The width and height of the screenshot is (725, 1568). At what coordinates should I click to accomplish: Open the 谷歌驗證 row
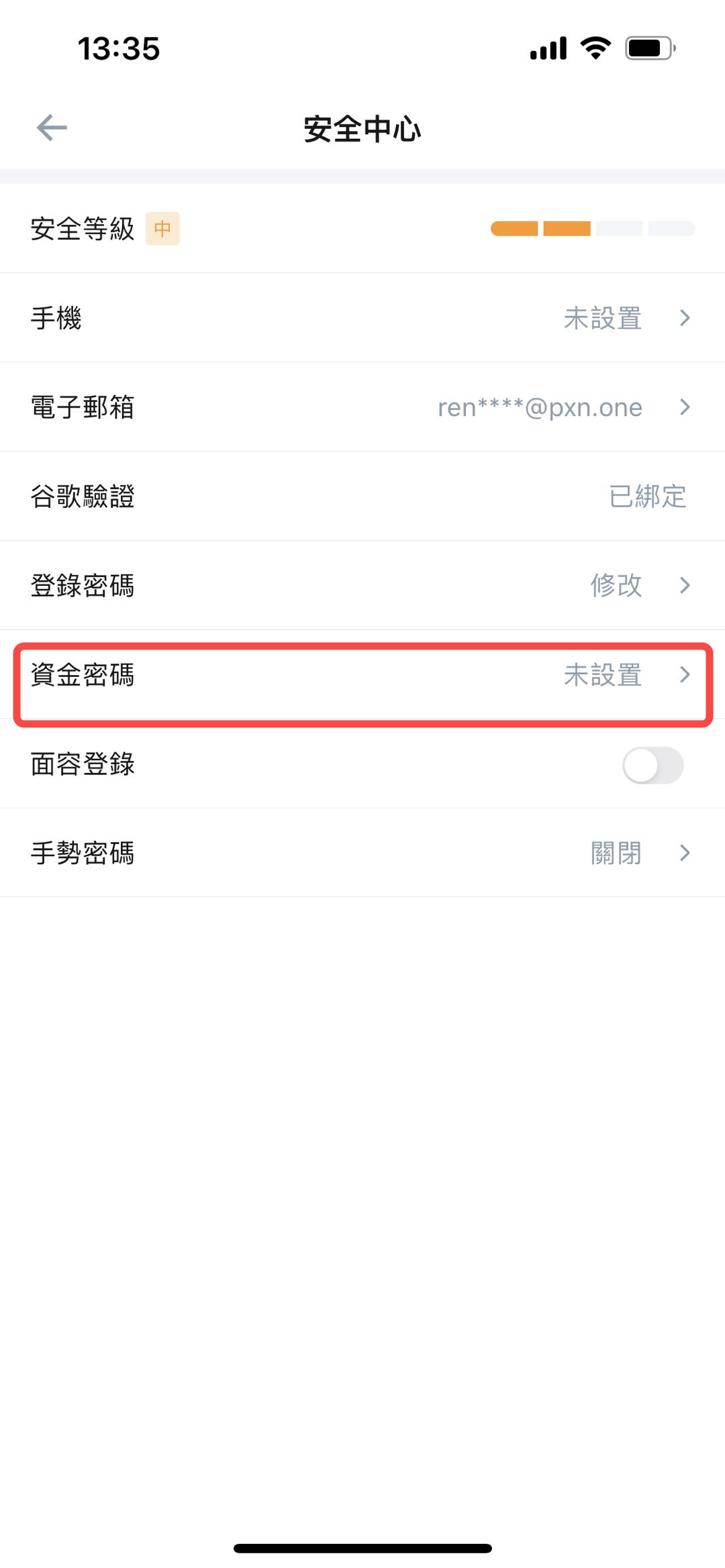point(362,496)
